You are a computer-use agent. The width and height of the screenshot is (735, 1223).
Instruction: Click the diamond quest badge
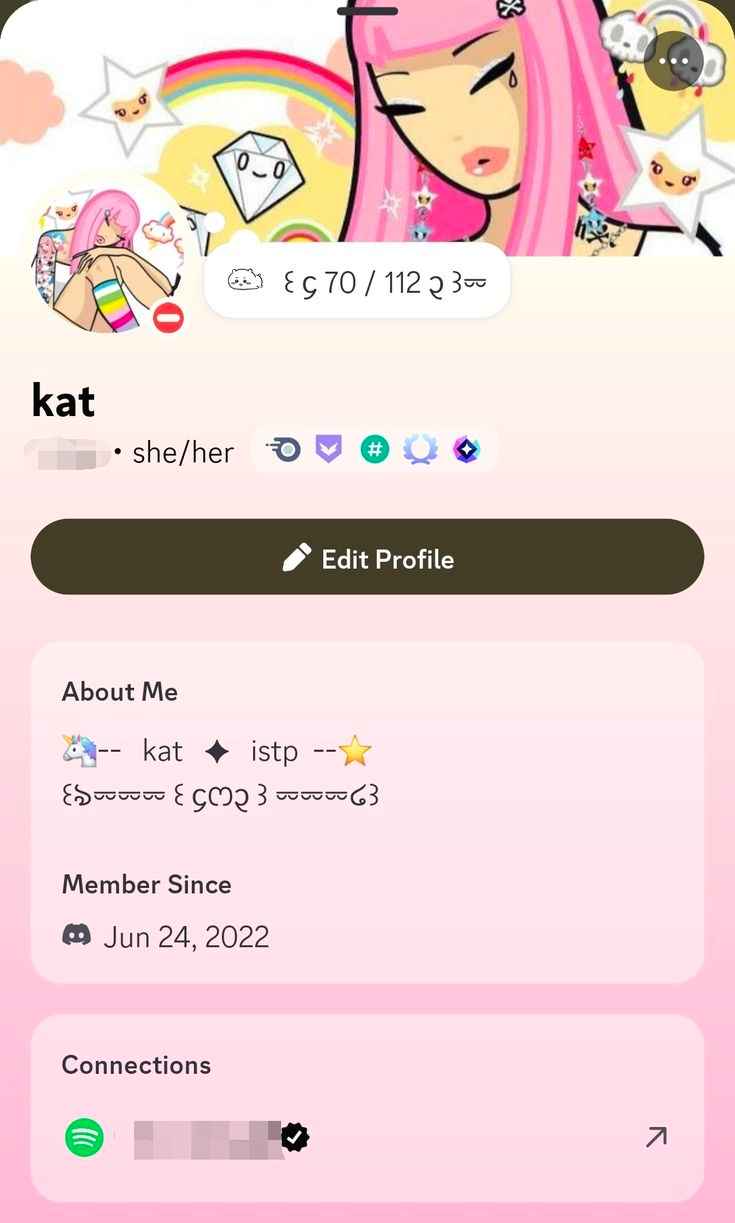[463, 449]
